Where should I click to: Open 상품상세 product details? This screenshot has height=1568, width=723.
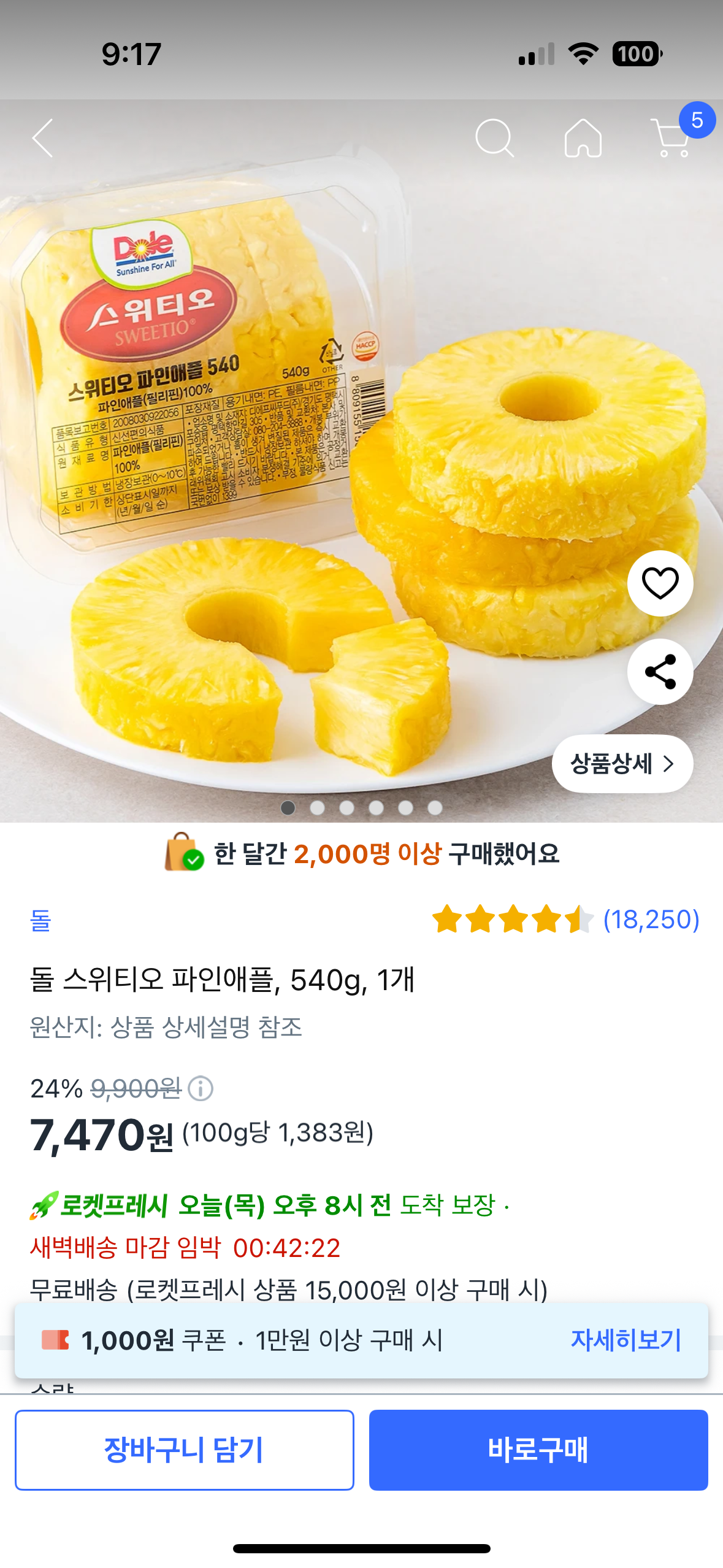[x=622, y=764]
